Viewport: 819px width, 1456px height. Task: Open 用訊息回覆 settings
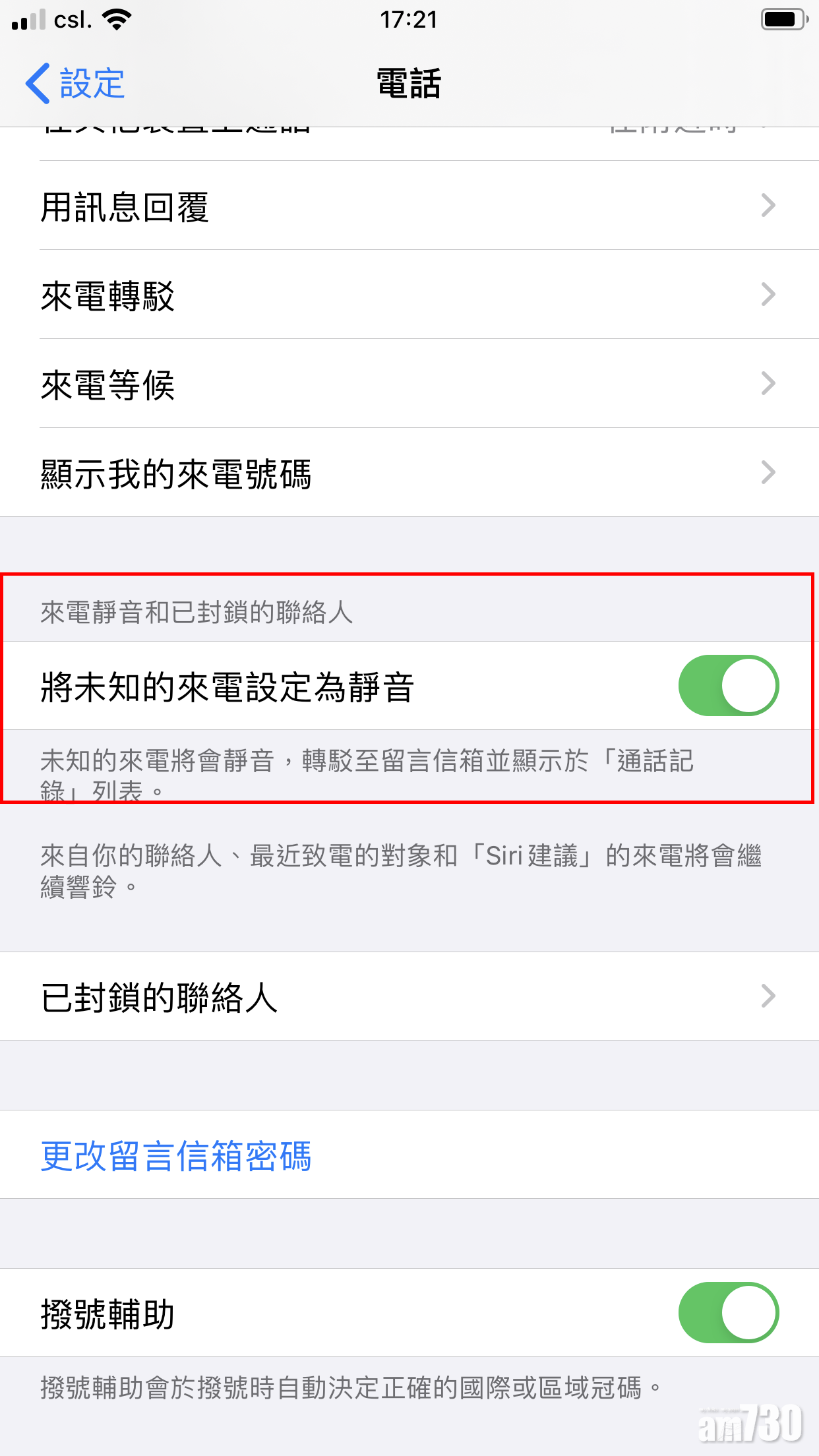click(409, 206)
